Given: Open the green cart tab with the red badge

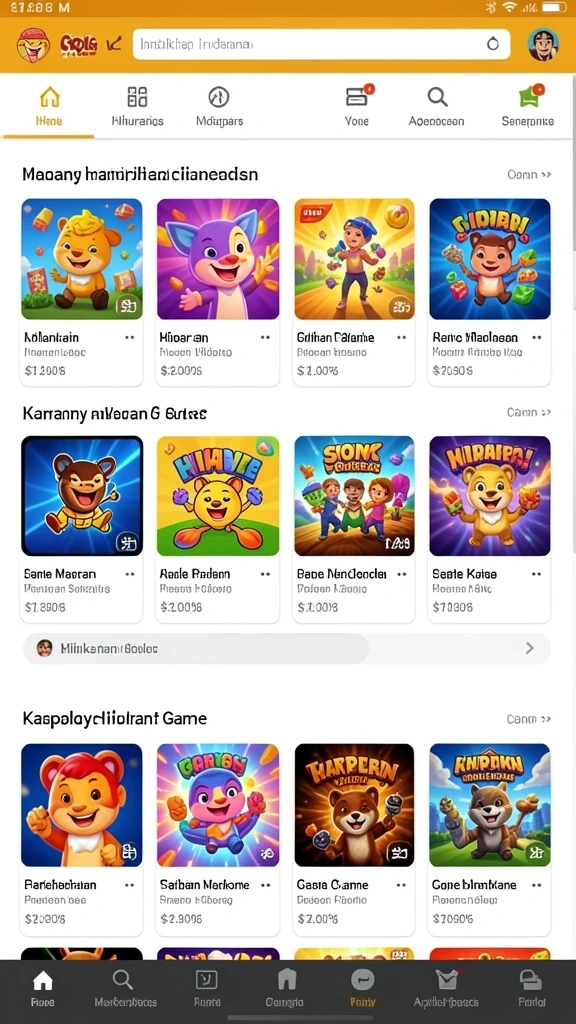Looking at the screenshot, I should (528, 106).
